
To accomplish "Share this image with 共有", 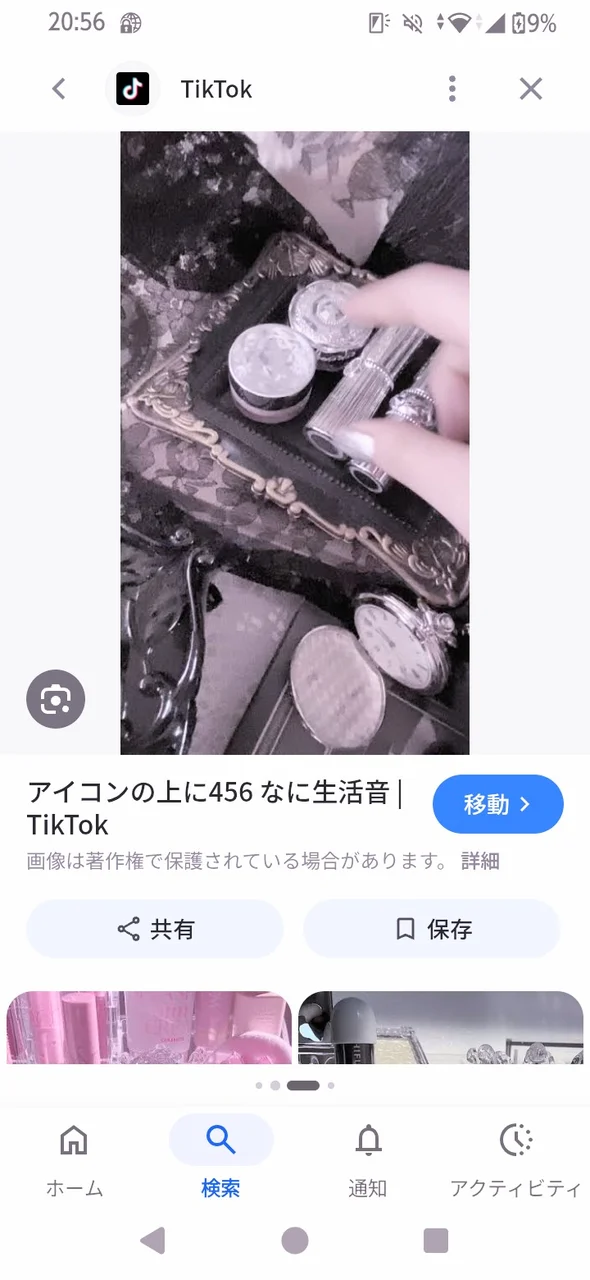I will click(155, 929).
